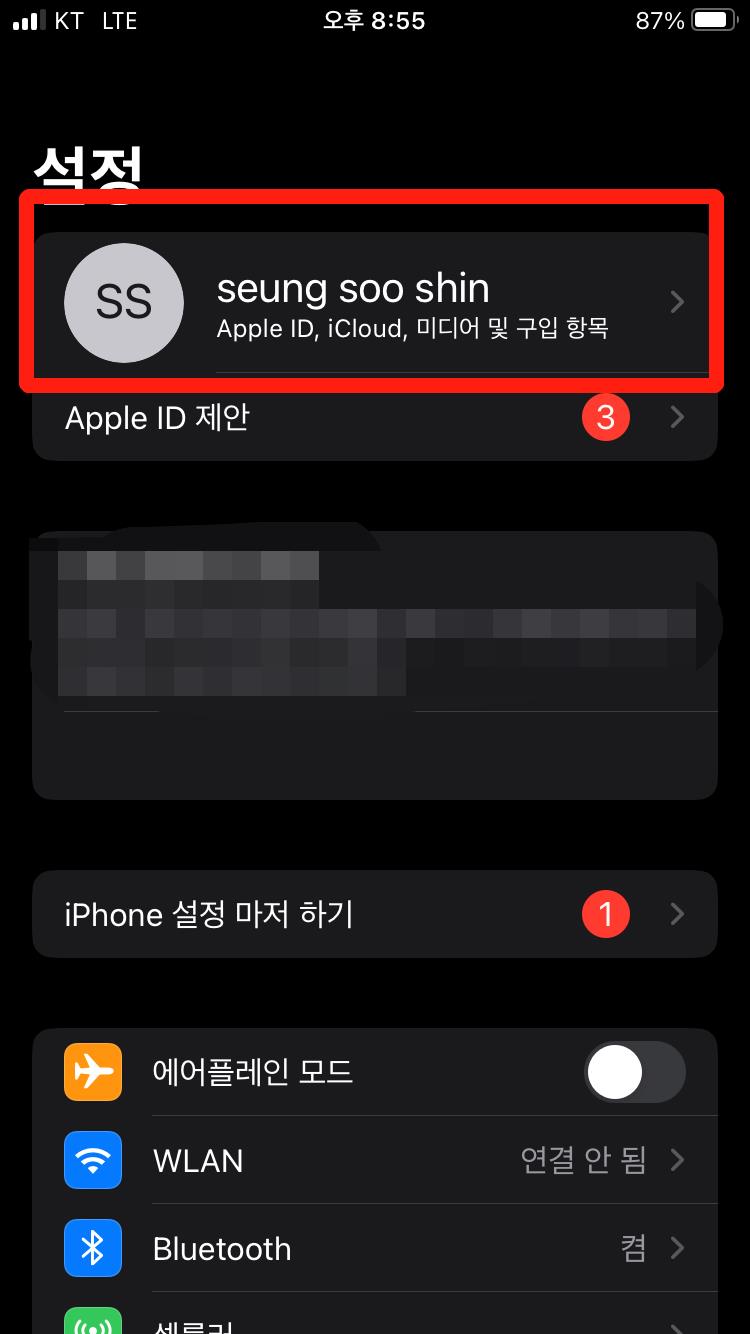Open iPhone 설정 마저 하기
The width and height of the screenshot is (750, 1334).
375,914
